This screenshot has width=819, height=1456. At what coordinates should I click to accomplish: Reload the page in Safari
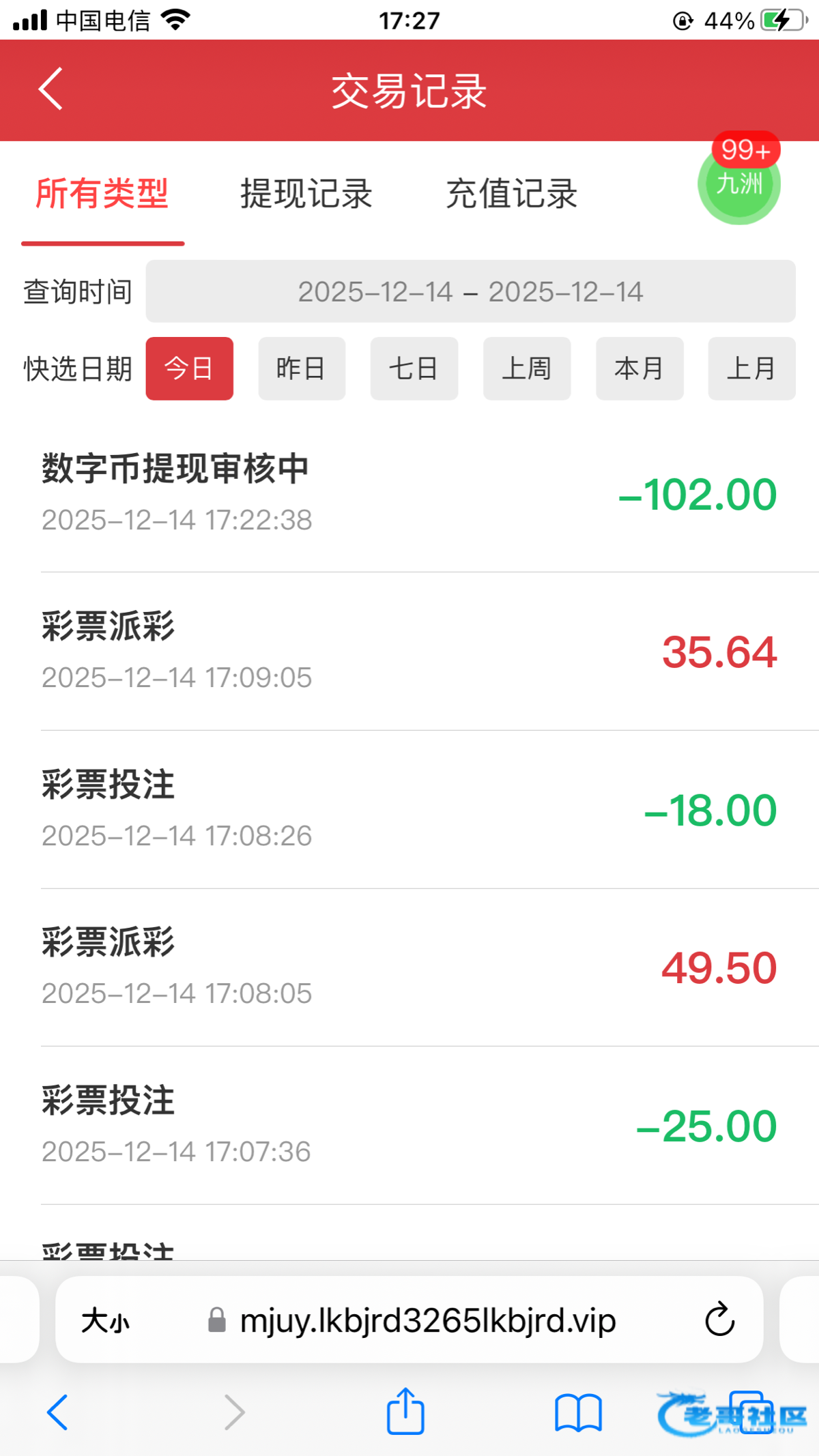[719, 1320]
